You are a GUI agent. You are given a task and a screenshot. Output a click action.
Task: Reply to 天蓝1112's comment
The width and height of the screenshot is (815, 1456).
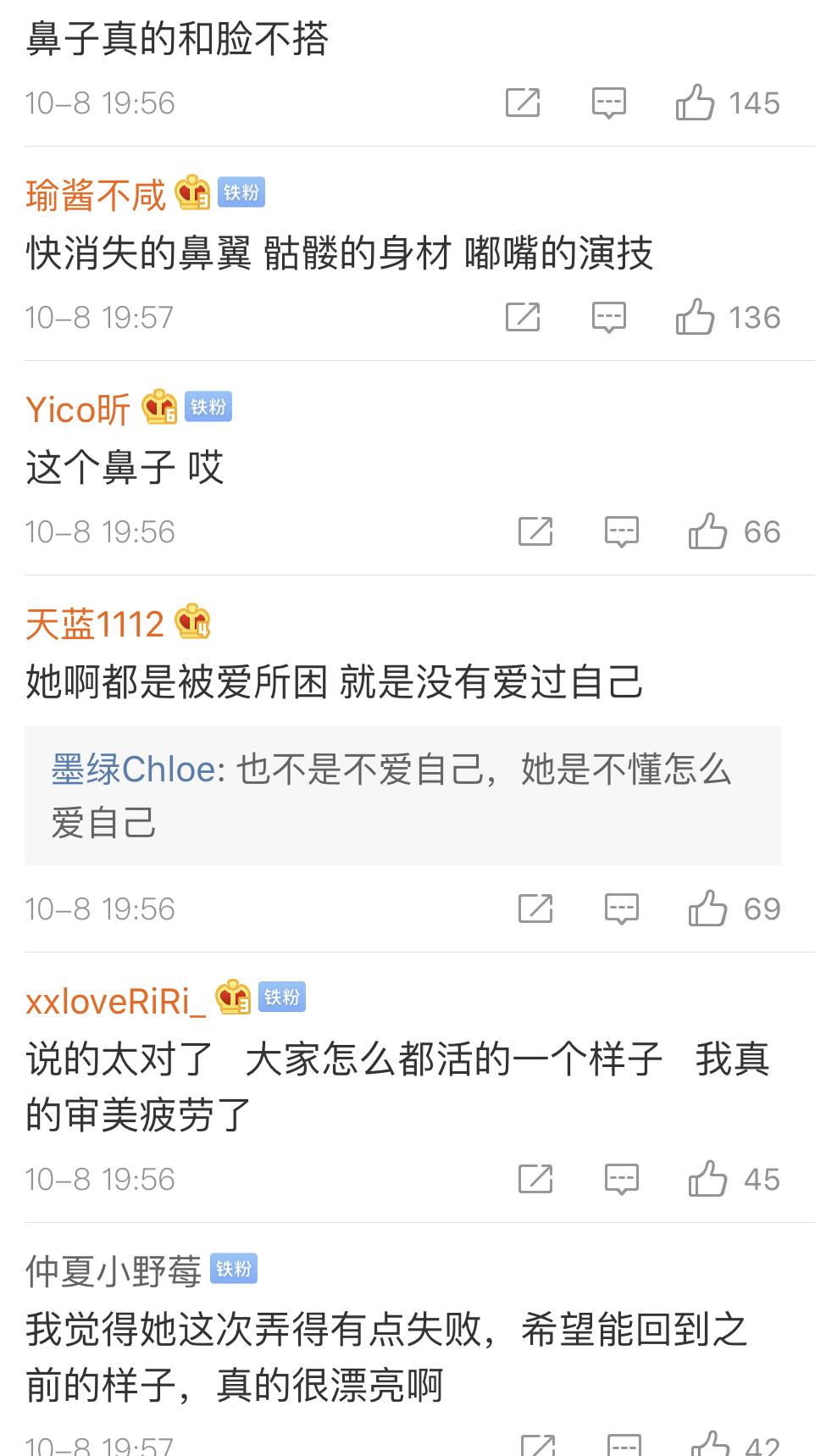click(621, 909)
